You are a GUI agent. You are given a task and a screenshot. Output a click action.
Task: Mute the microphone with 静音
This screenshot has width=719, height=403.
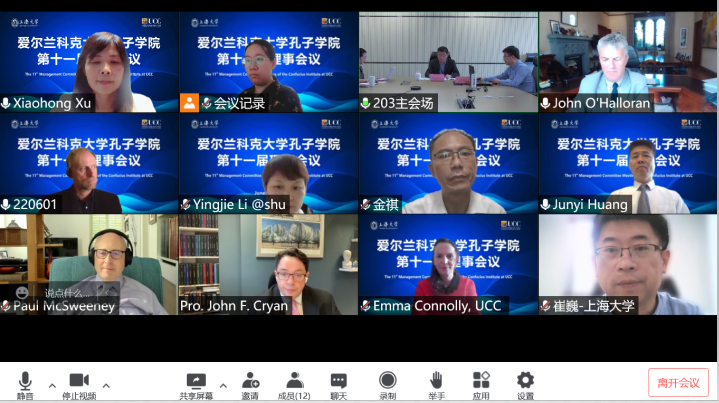coord(25,385)
